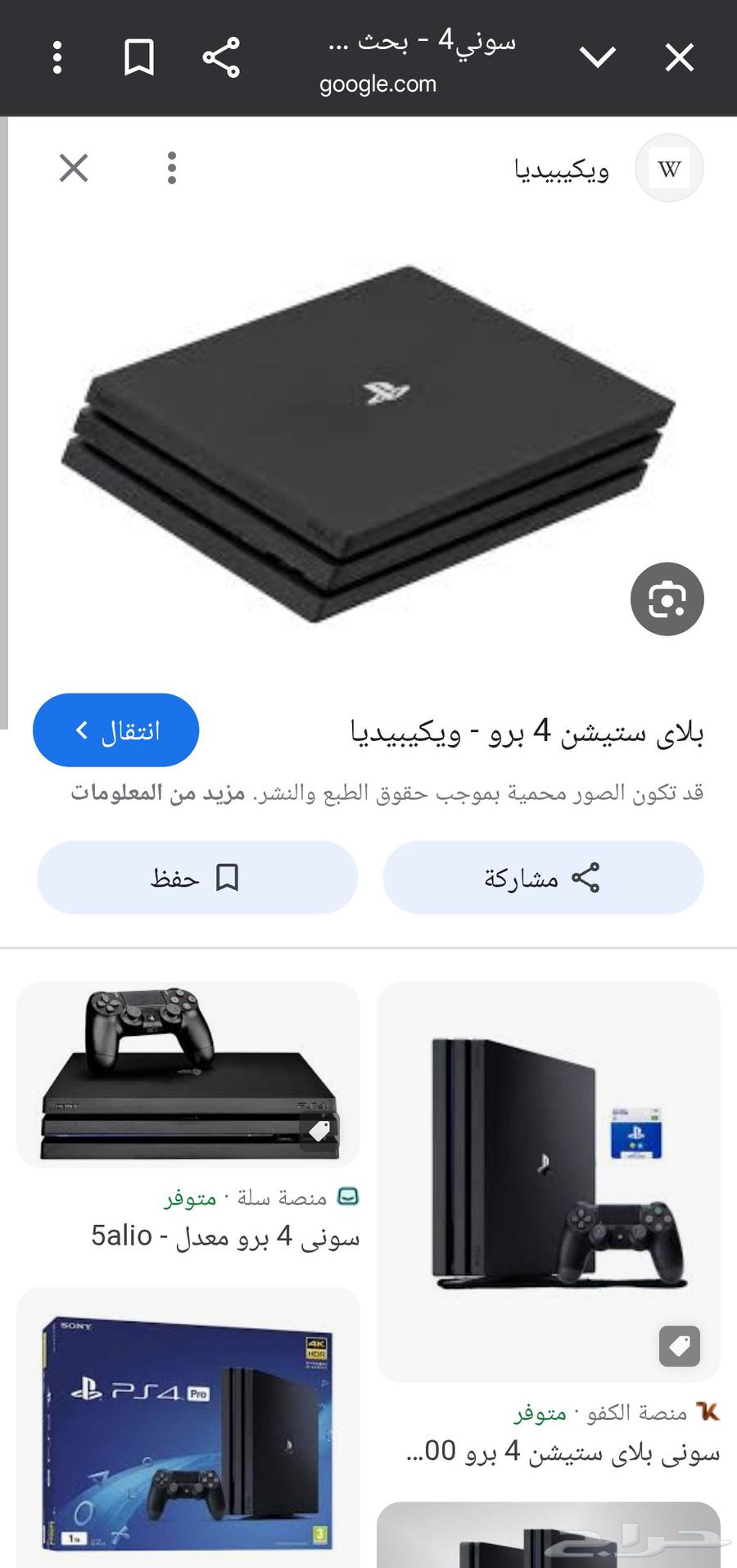
Task: Open the three-dot overflow menu in the top bar
Action: coord(56,57)
